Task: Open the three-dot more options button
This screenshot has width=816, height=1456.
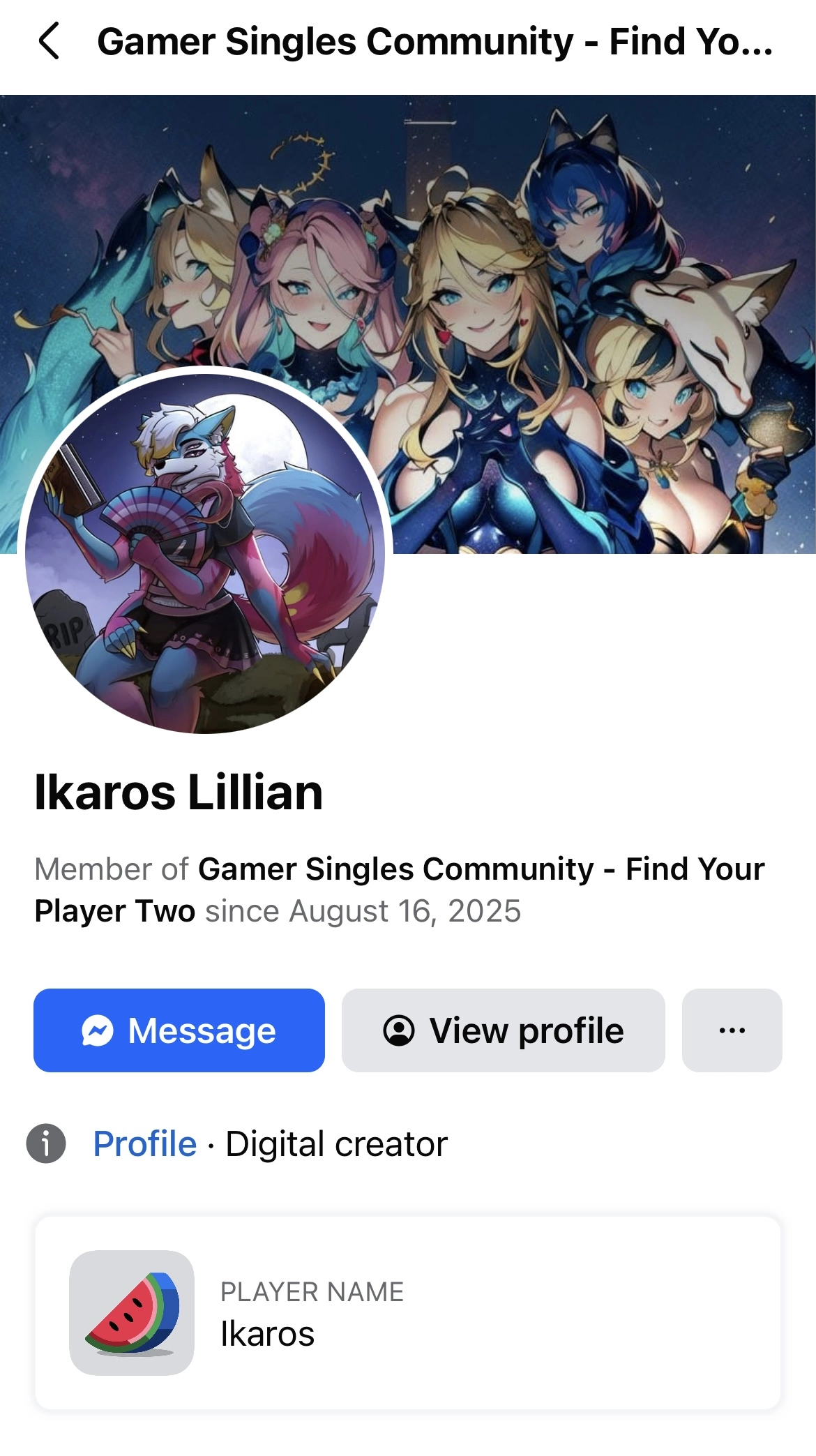Action: 732,1030
